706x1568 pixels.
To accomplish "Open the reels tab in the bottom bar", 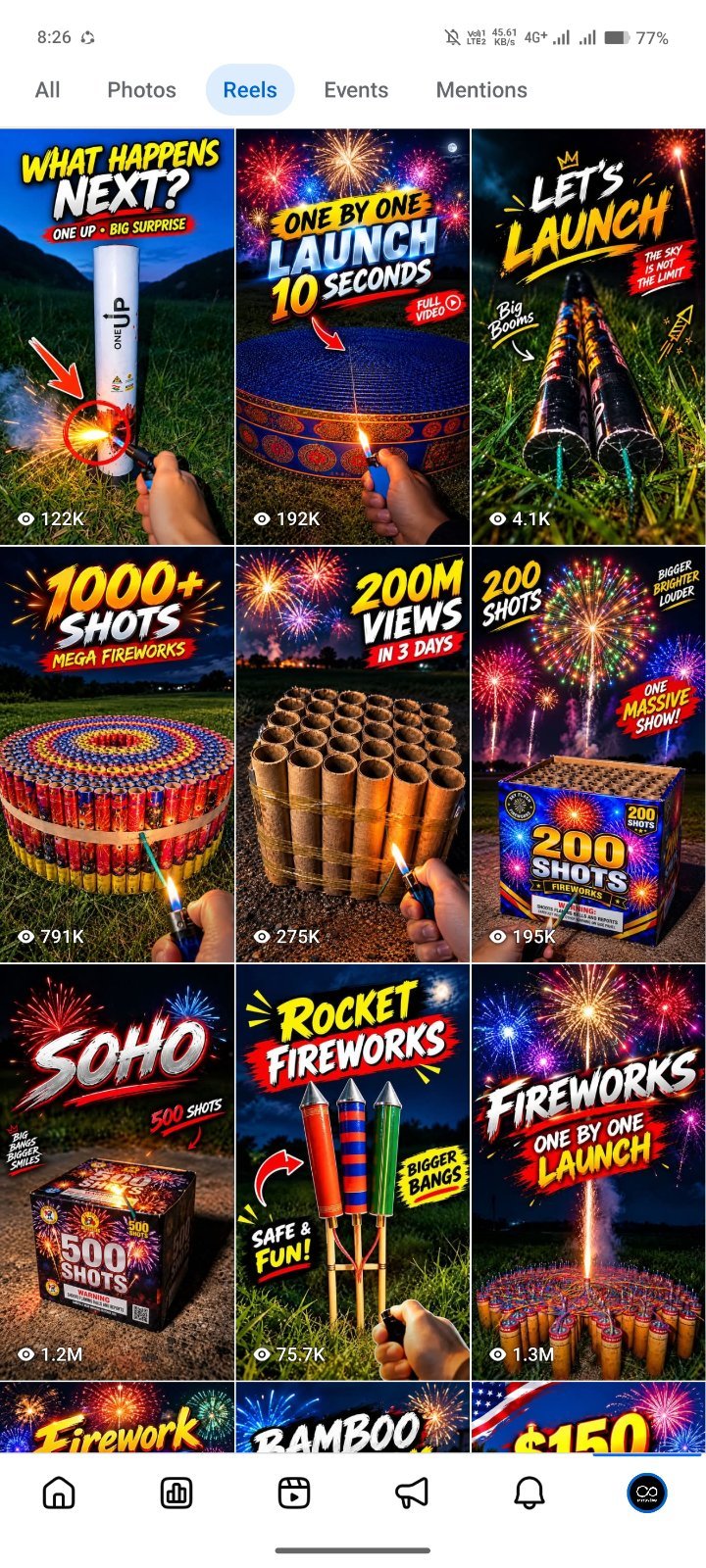I will (294, 1493).
